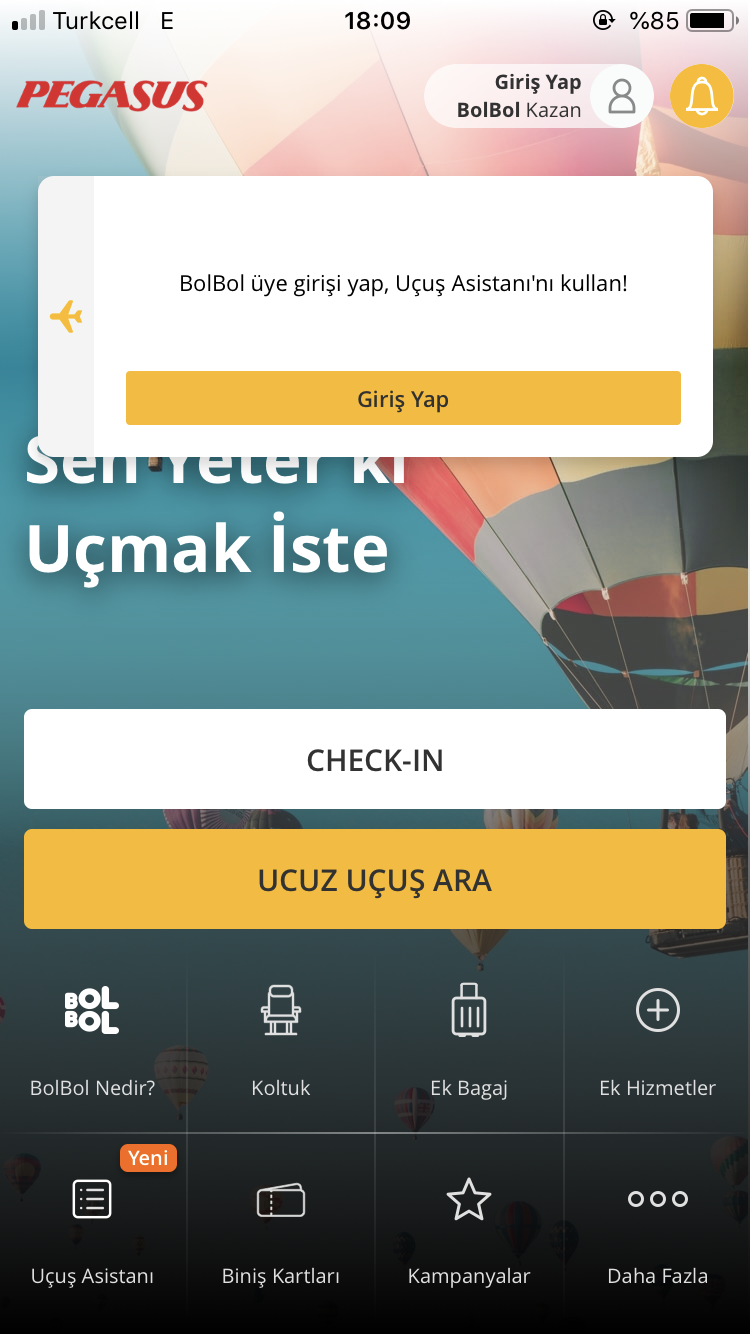Open CHECK-IN
The width and height of the screenshot is (750, 1334).
(x=375, y=759)
